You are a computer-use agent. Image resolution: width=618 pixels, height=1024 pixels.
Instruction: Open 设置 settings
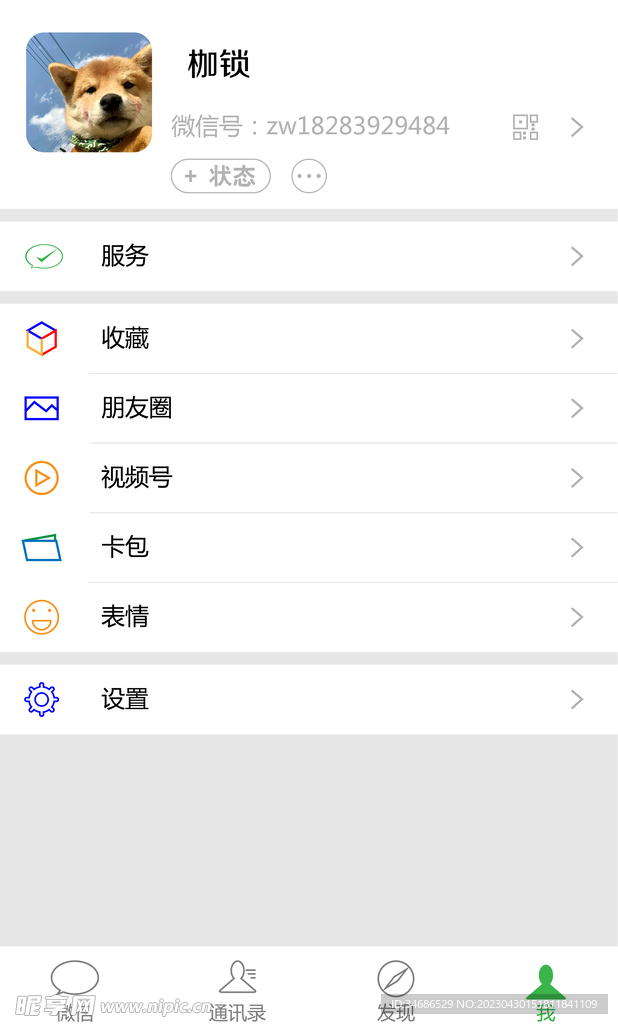click(309, 699)
